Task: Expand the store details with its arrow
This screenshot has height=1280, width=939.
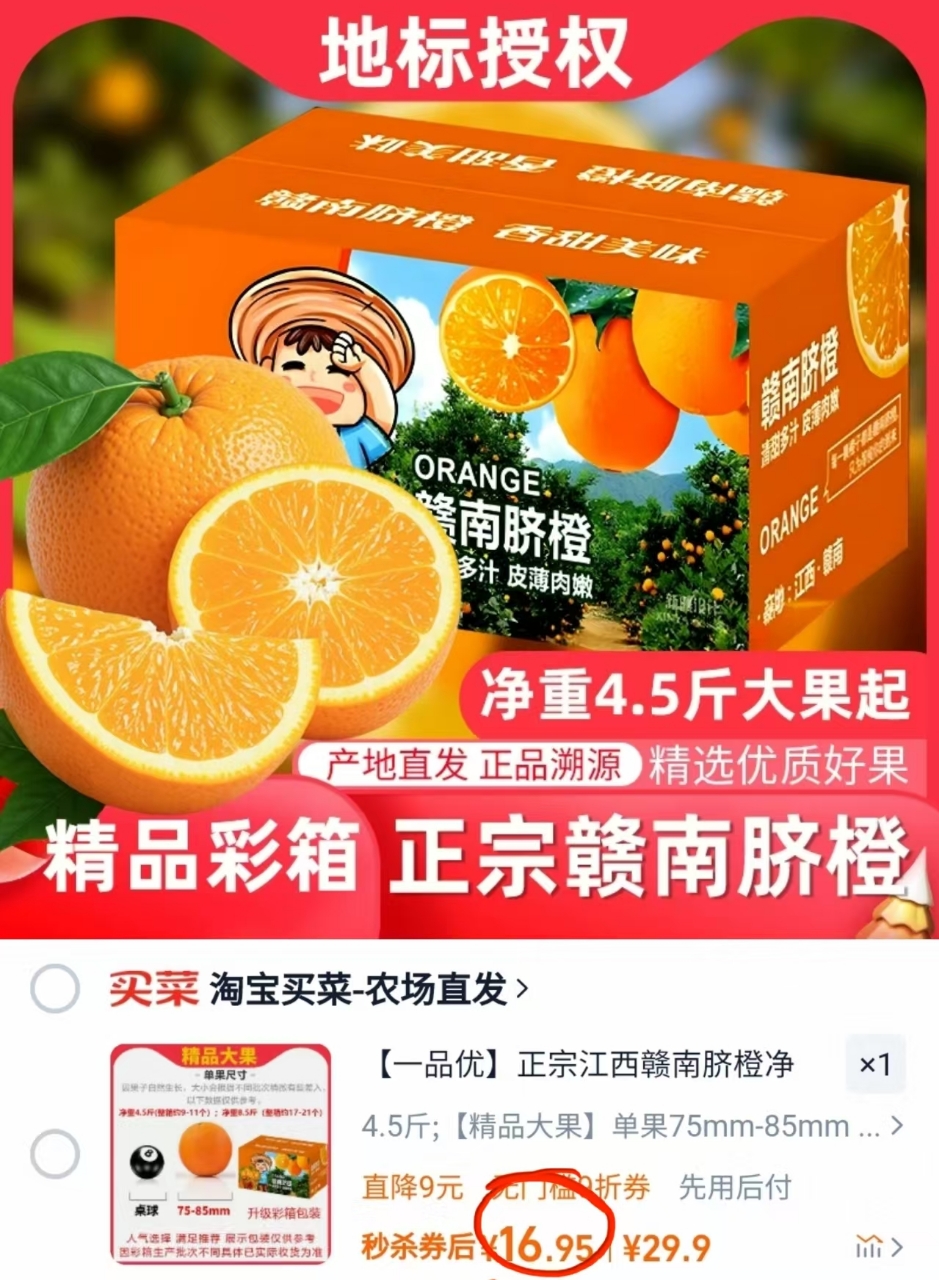Action: pyautogui.click(x=520, y=990)
